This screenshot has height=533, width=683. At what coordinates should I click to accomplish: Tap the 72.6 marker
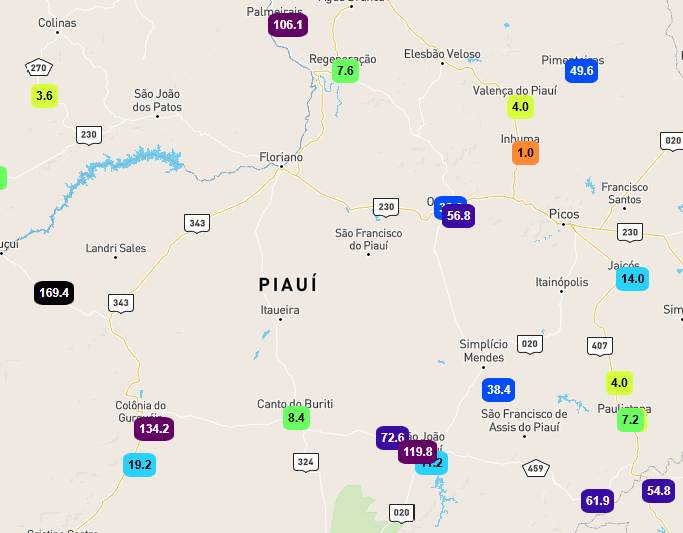click(x=388, y=435)
